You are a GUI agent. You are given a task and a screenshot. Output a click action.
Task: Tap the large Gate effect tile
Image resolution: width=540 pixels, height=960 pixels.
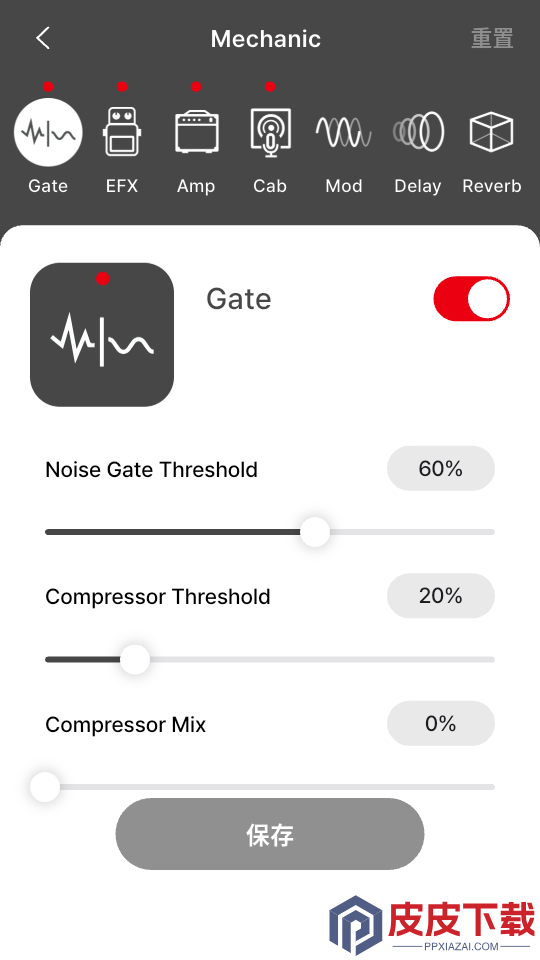click(x=102, y=334)
